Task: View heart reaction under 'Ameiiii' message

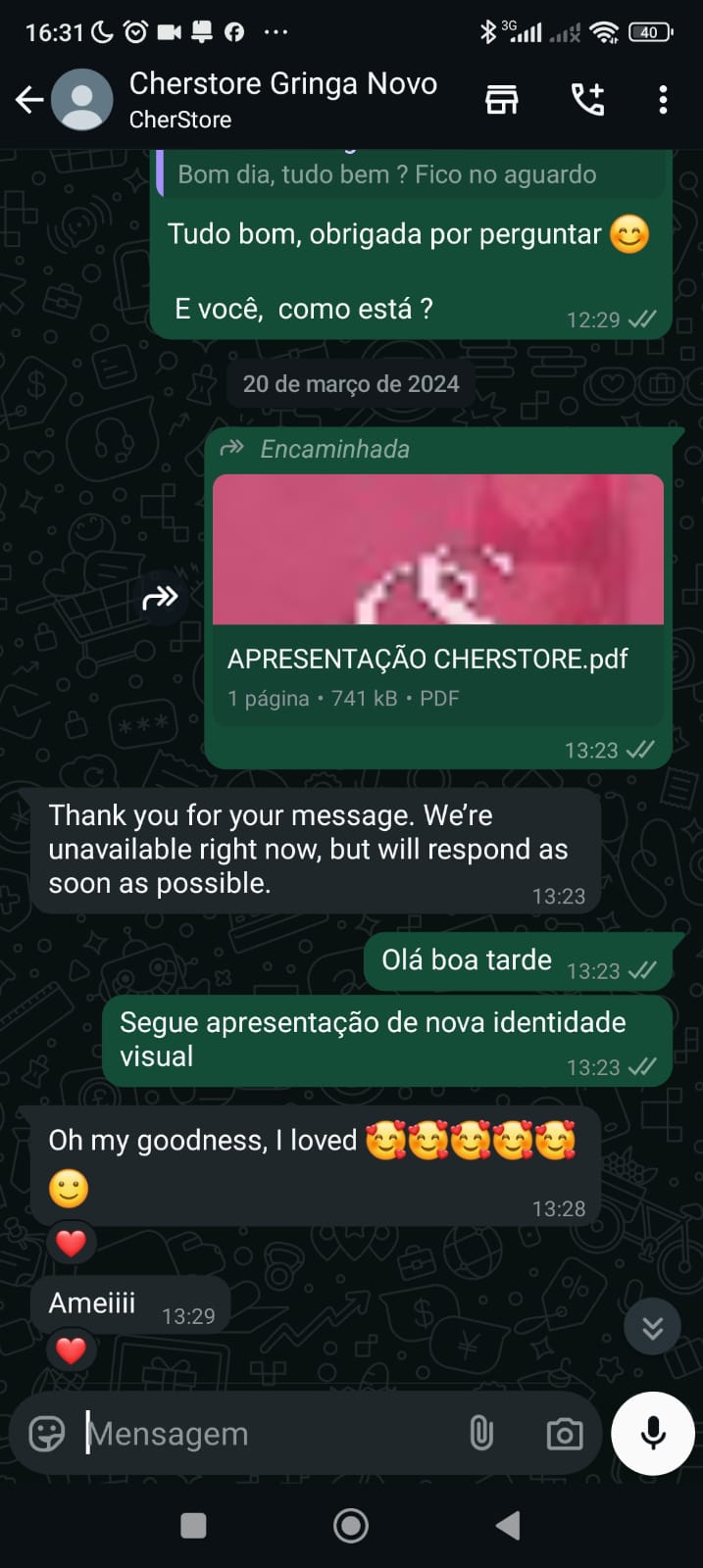Action: click(72, 1349)
